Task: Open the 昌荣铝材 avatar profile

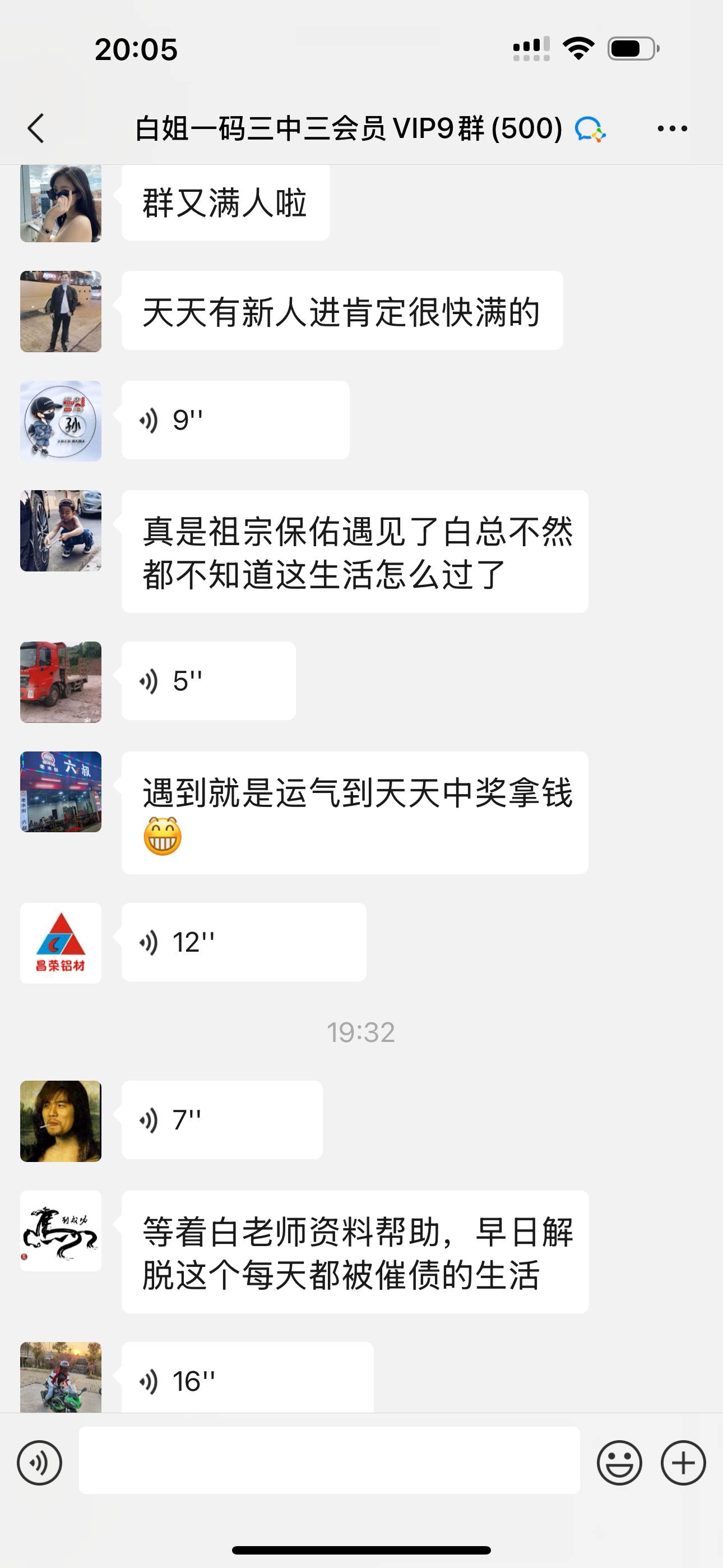Action: click(61, 943)
